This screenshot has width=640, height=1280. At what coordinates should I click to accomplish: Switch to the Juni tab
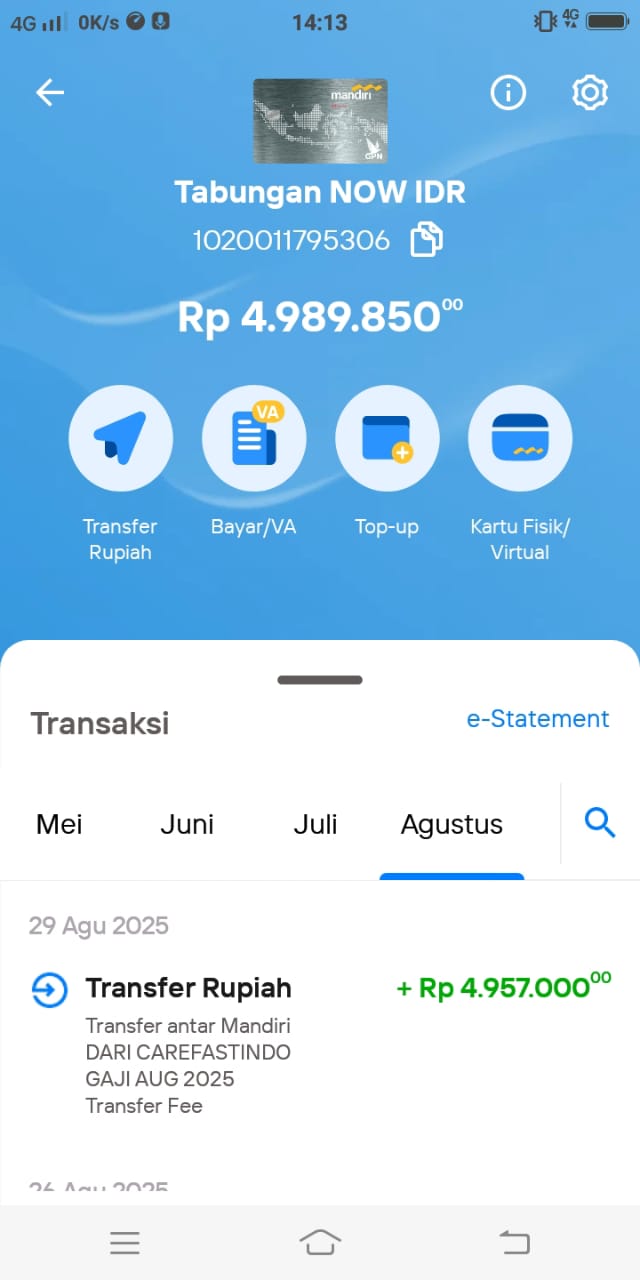[187, 825]
